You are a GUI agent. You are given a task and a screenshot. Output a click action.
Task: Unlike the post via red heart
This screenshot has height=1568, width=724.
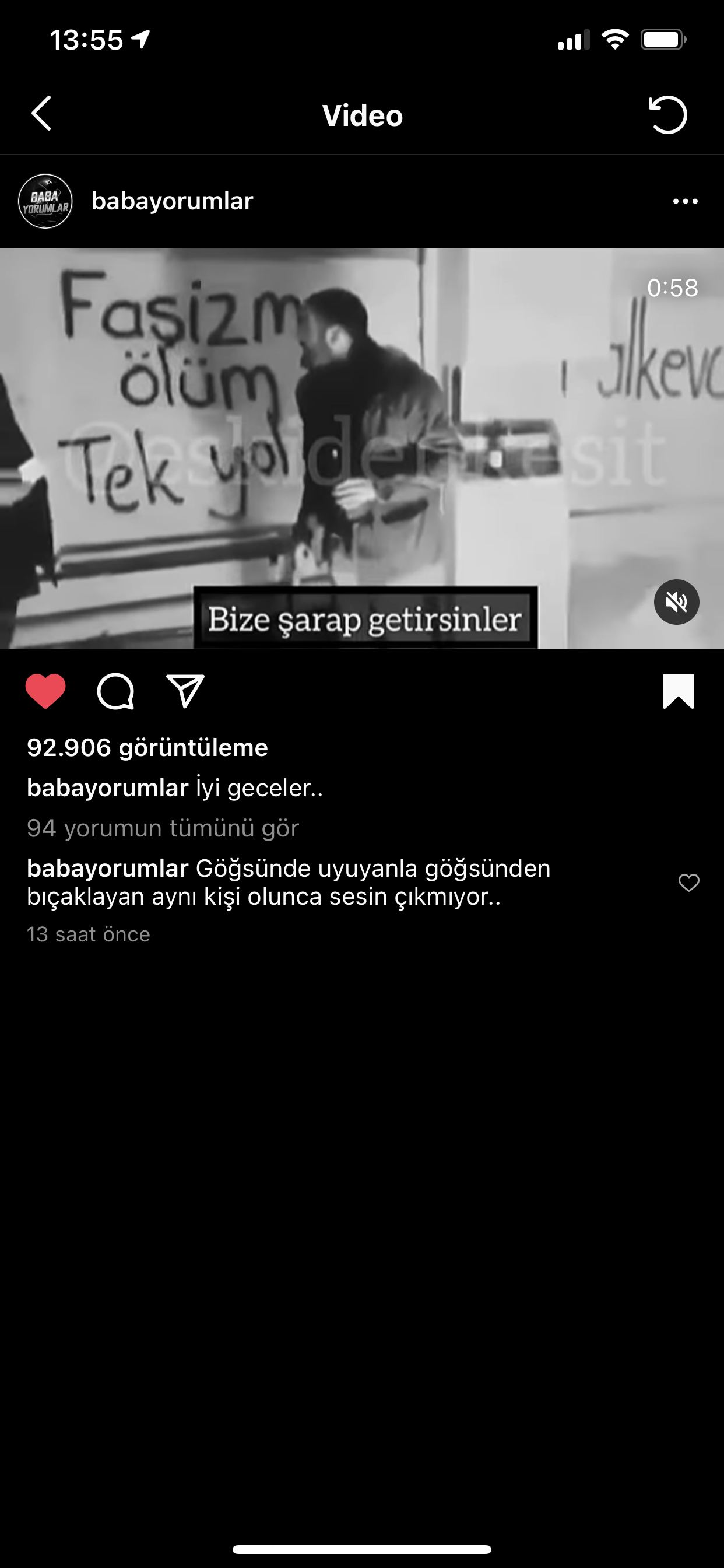click(x=45, y=691)
